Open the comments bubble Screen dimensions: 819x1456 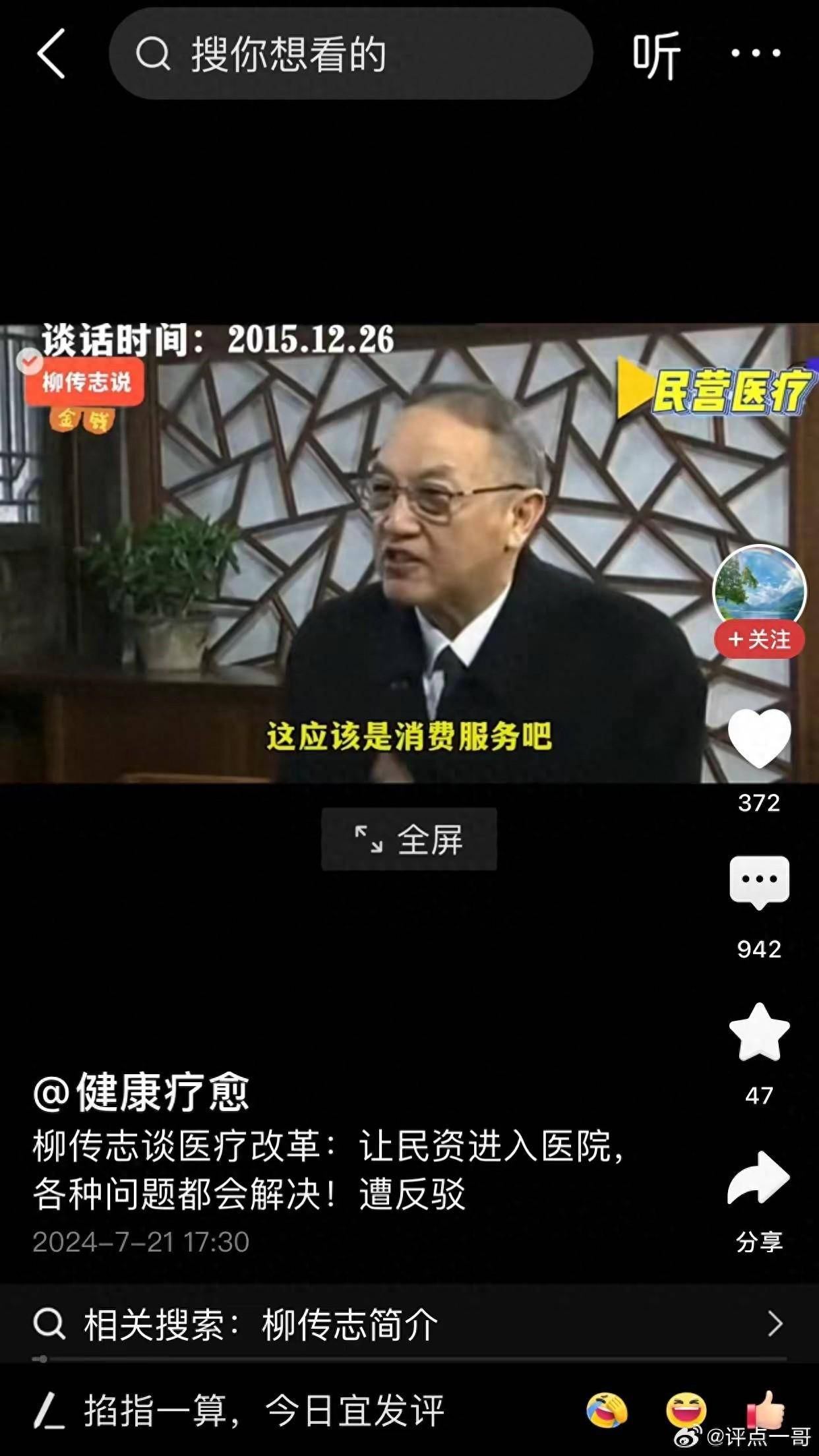coord(759,881)
